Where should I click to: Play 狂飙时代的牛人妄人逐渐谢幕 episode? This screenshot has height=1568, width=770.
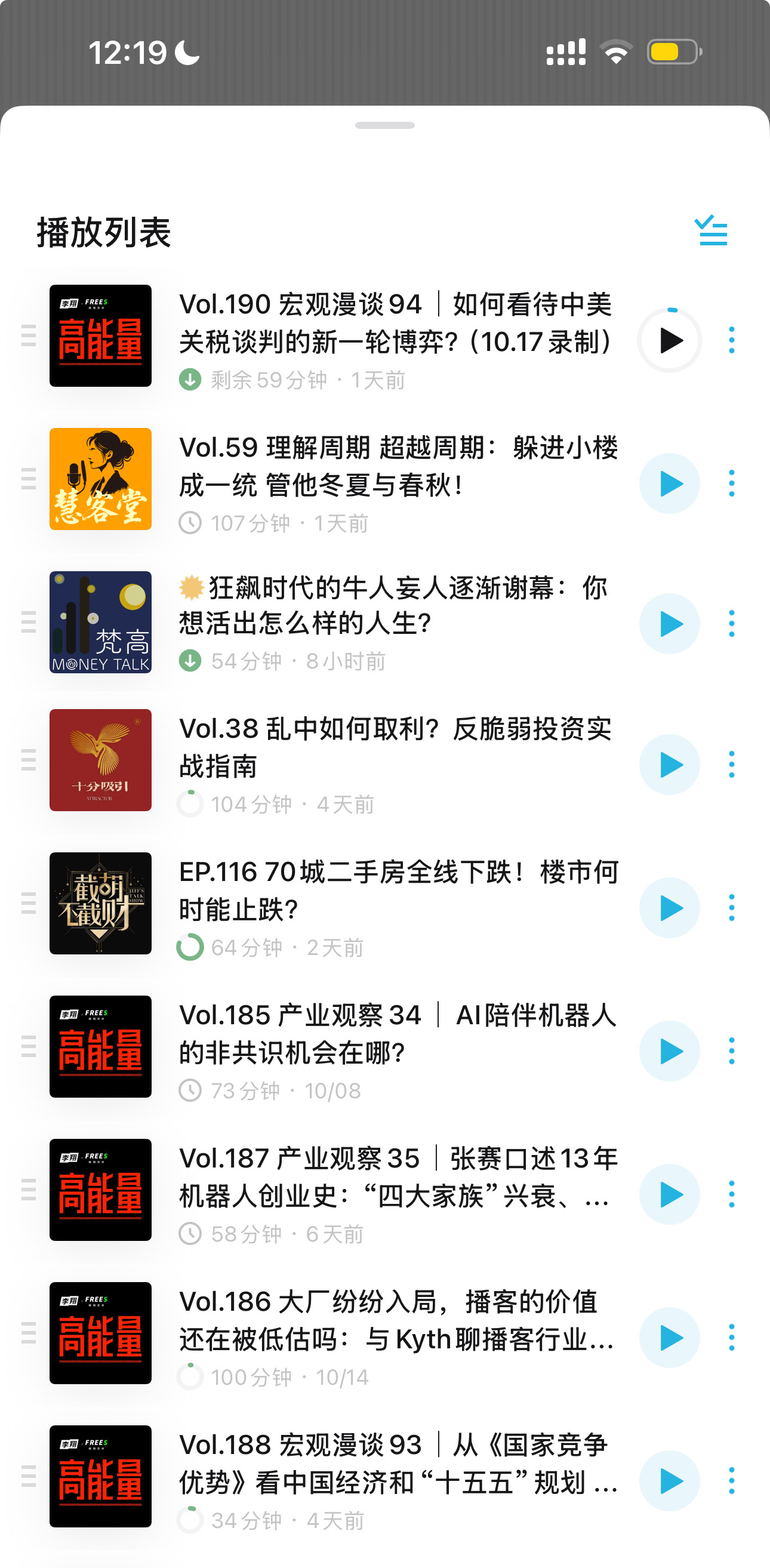coord(670,624)
